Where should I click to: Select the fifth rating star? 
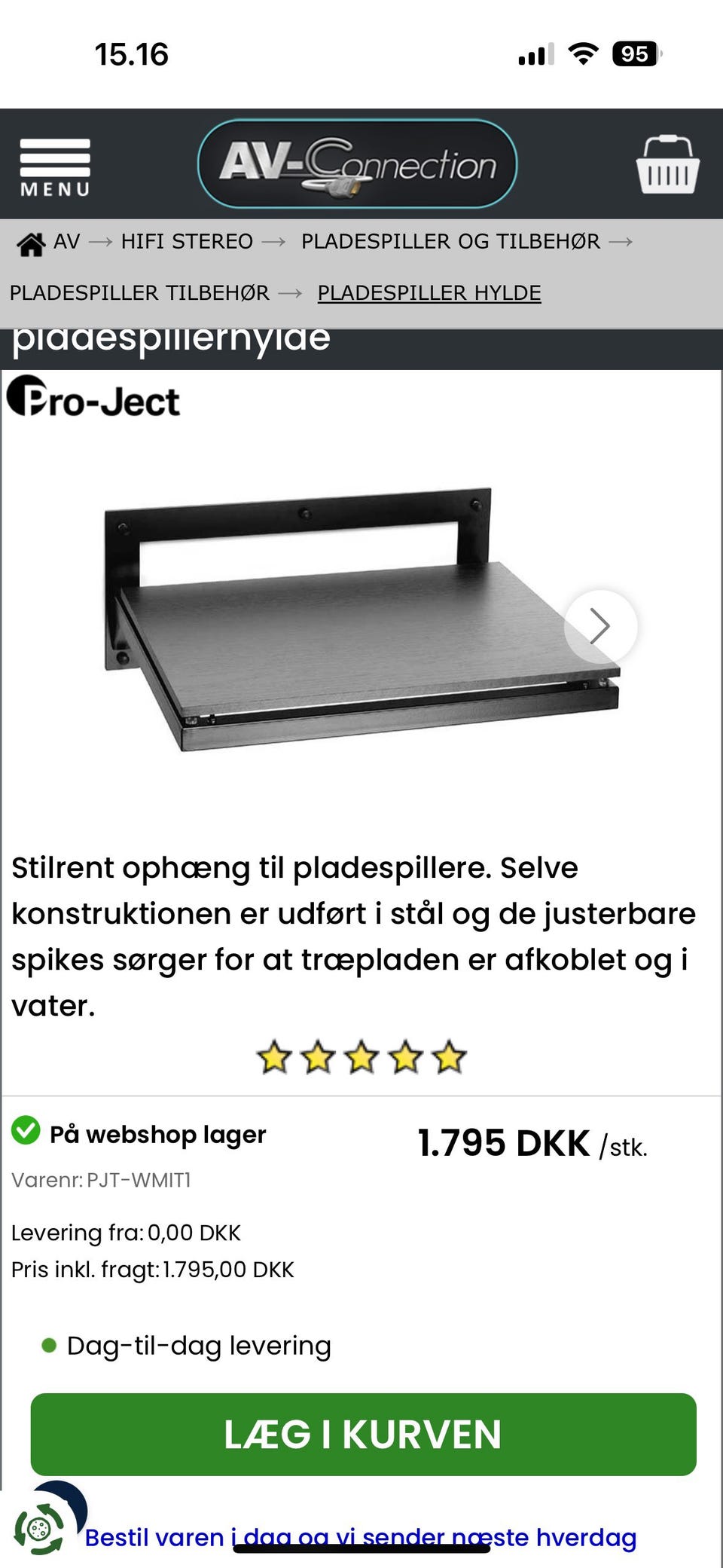pyautogui.click(x=447, y=1057)
